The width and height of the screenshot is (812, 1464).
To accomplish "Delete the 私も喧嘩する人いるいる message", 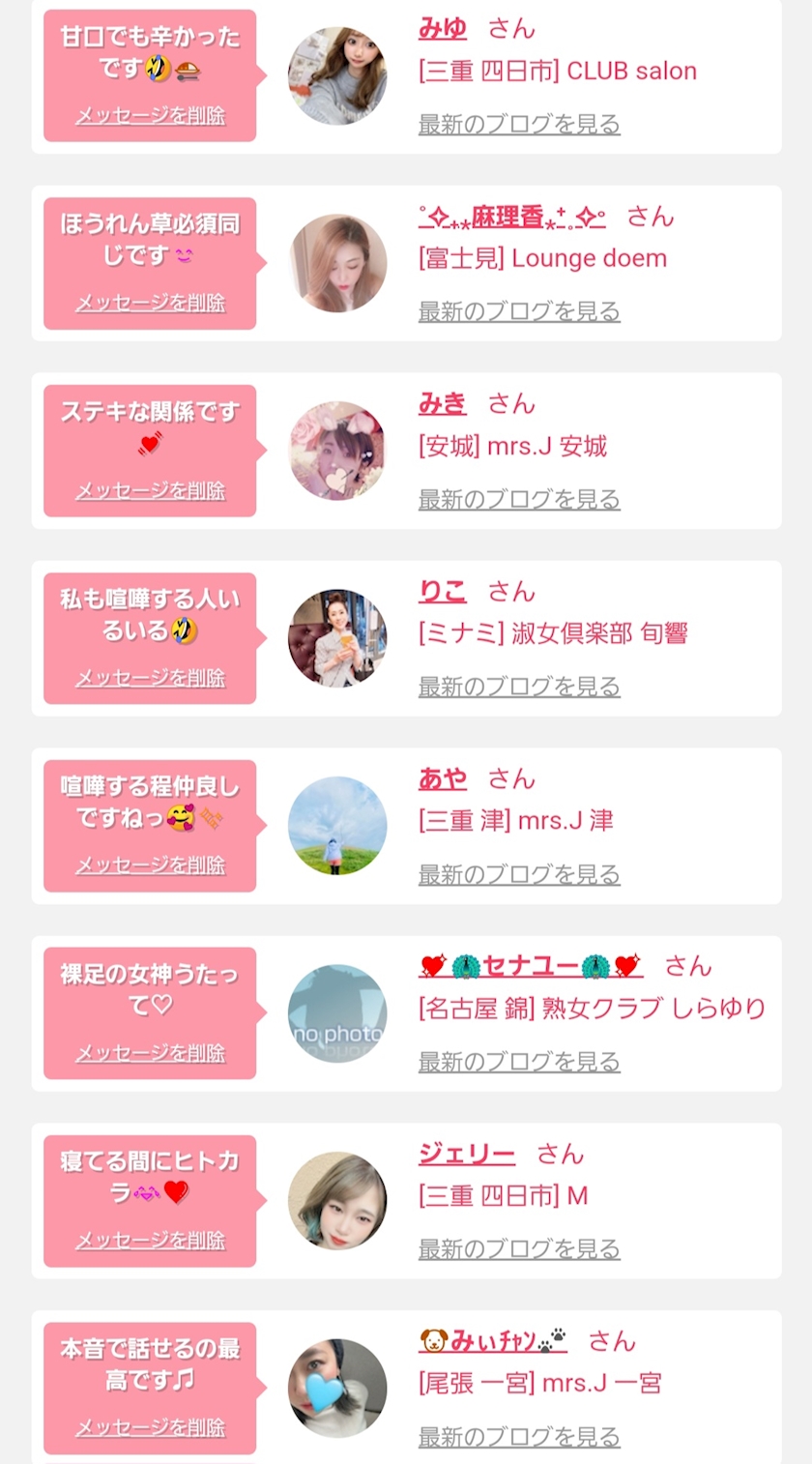I will click(151, 679).
